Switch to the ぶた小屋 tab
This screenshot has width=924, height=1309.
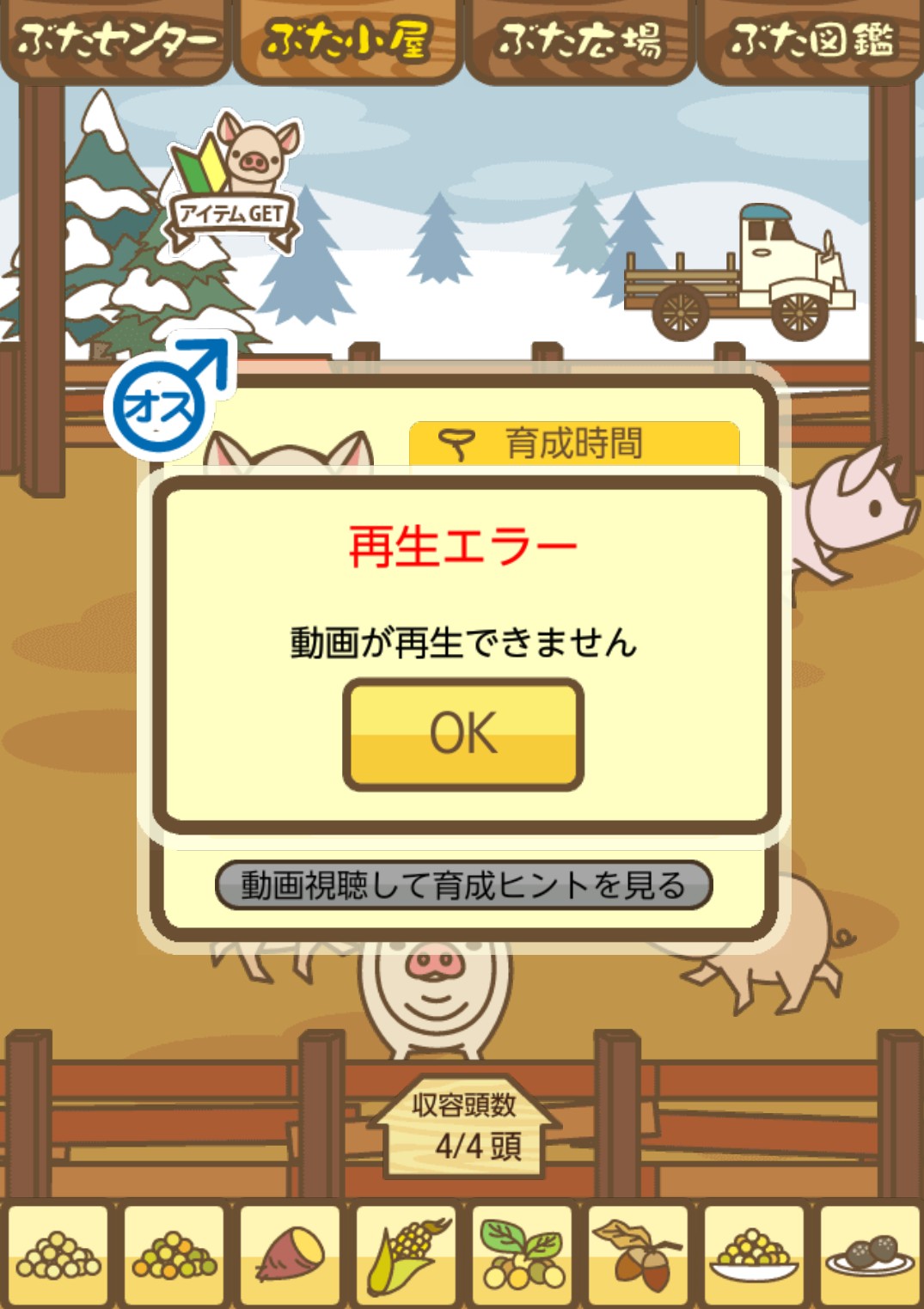point(348,40)
